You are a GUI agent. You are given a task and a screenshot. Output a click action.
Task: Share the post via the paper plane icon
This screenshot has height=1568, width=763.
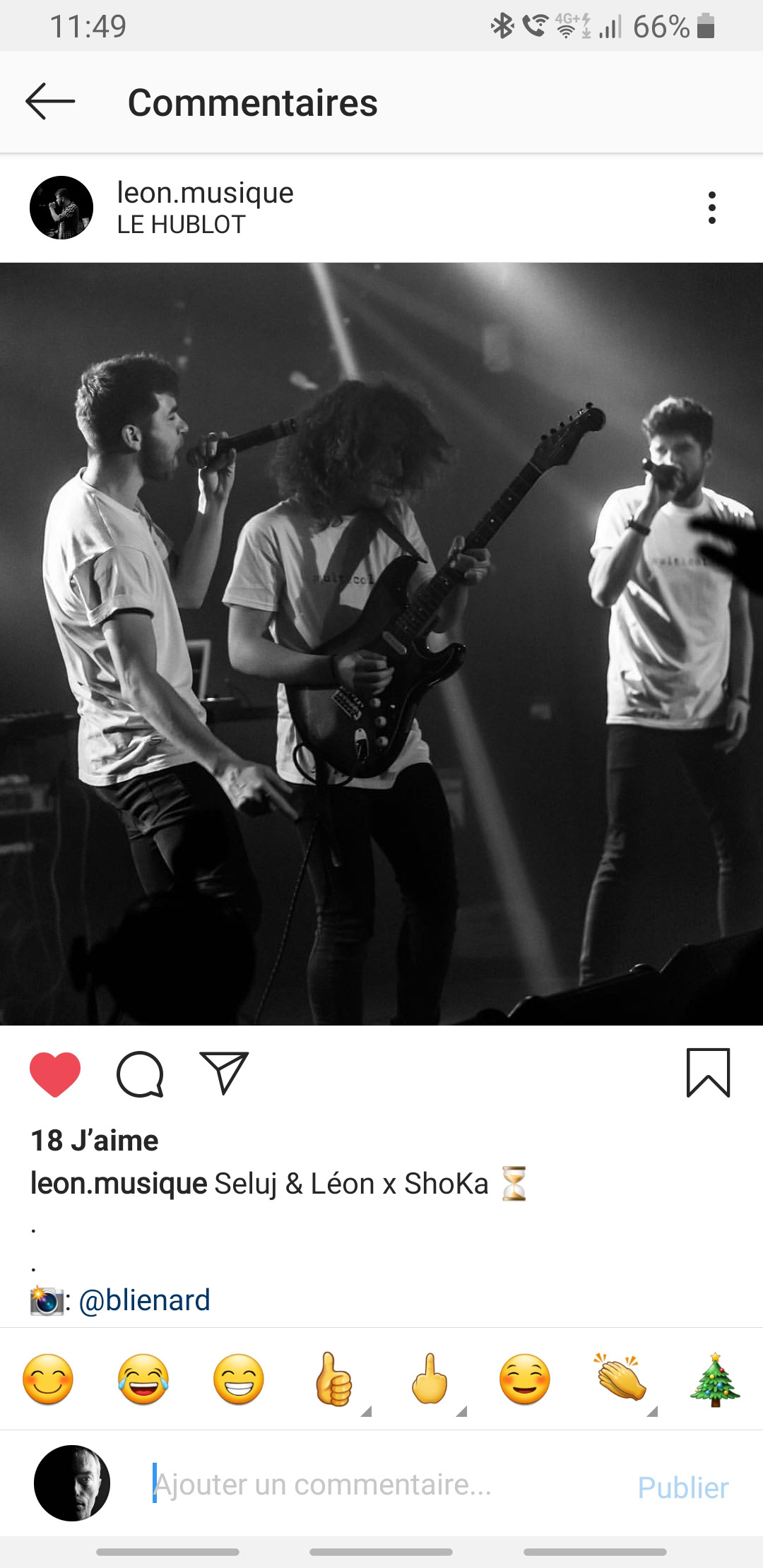pyautogui.click(x=224, y=1073)
